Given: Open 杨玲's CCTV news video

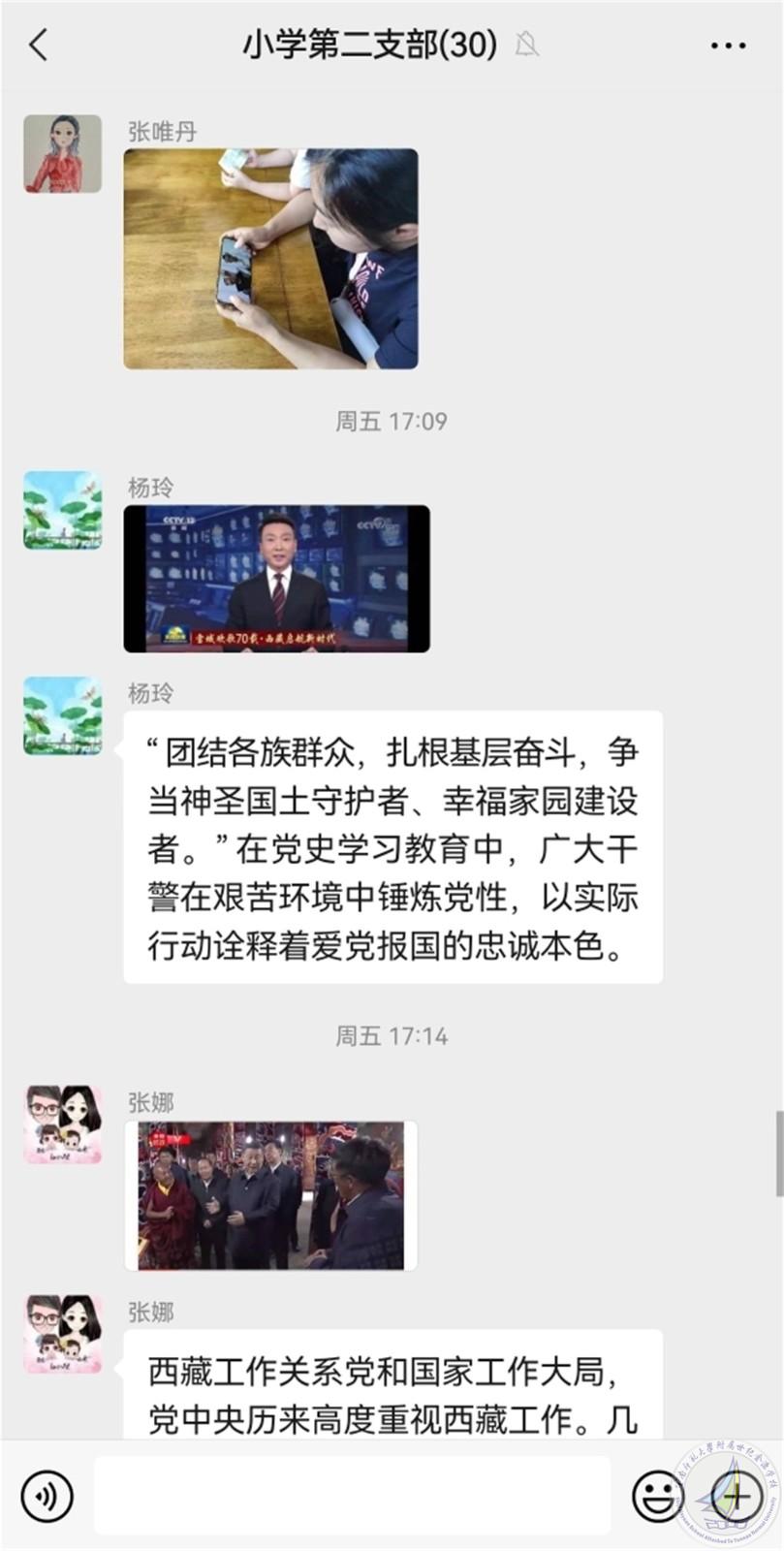Looking at the screenshot, I should tap(276, 579).
